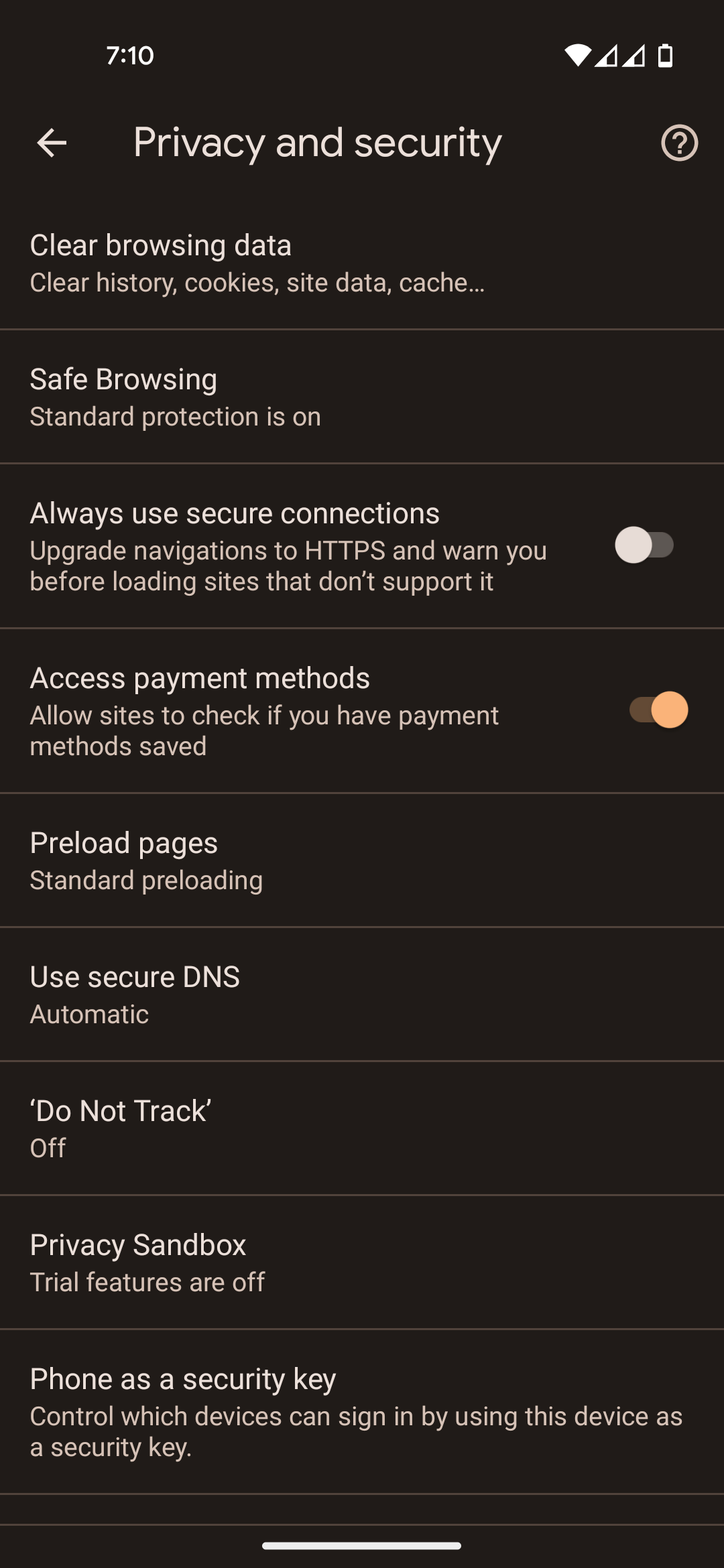Go back using the top-left arrow
Screen dimensions: 724x1568
pyautogui.click(x=52, y=143)
